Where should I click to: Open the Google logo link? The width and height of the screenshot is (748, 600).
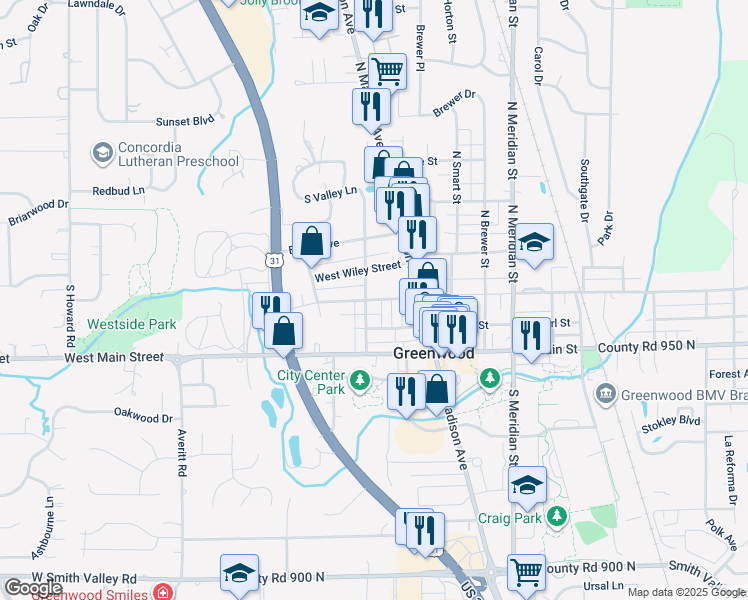[x=33, y=588]
